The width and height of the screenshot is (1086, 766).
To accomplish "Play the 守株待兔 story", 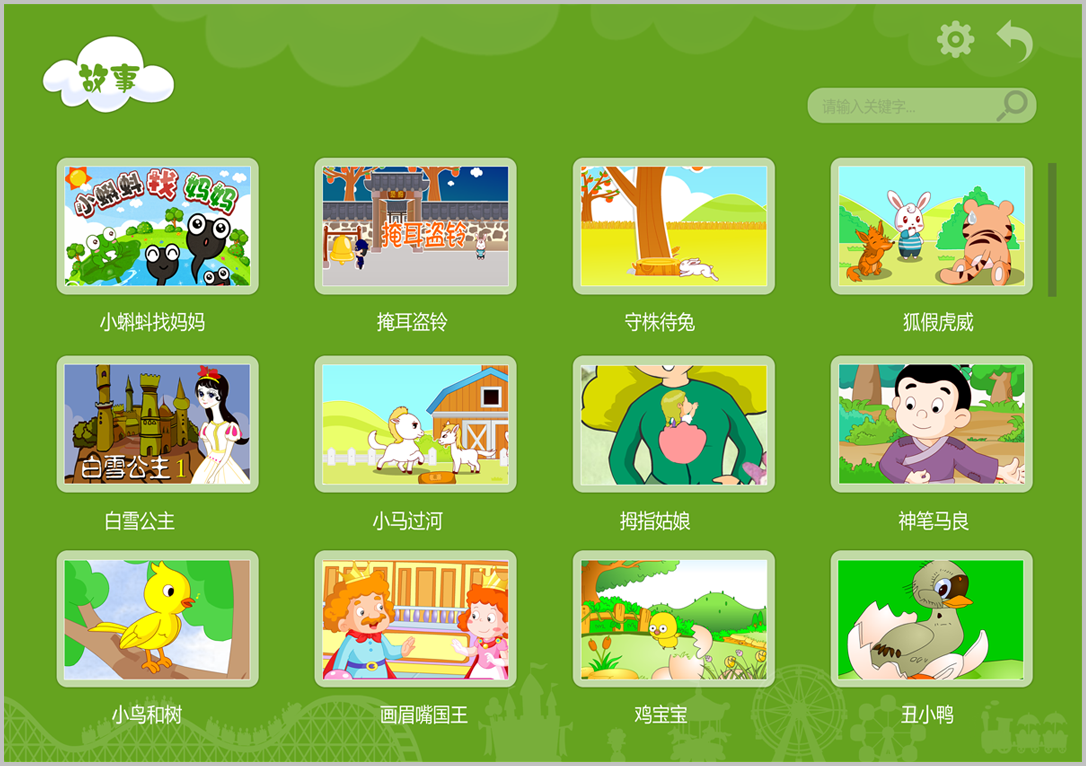I will (673, 226).
